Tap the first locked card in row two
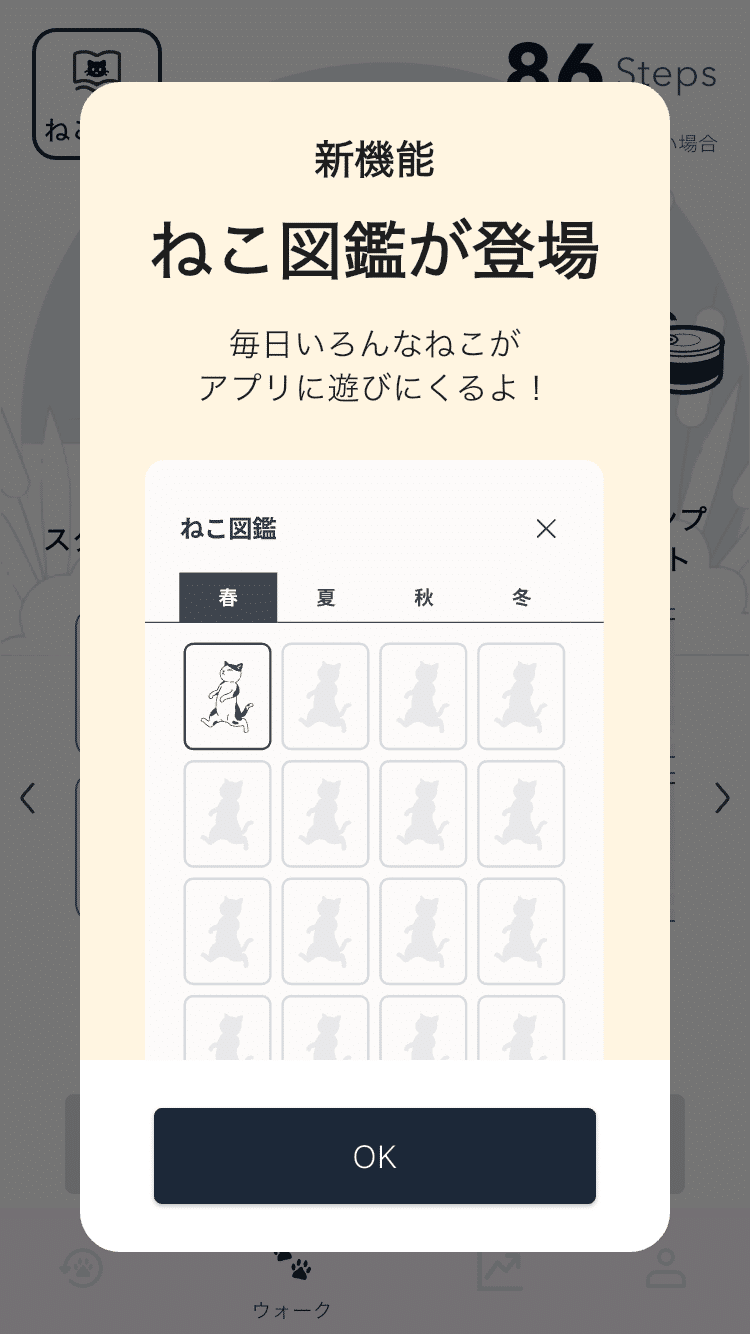Viewport: 750px width, 1334px height. [227, 814]
